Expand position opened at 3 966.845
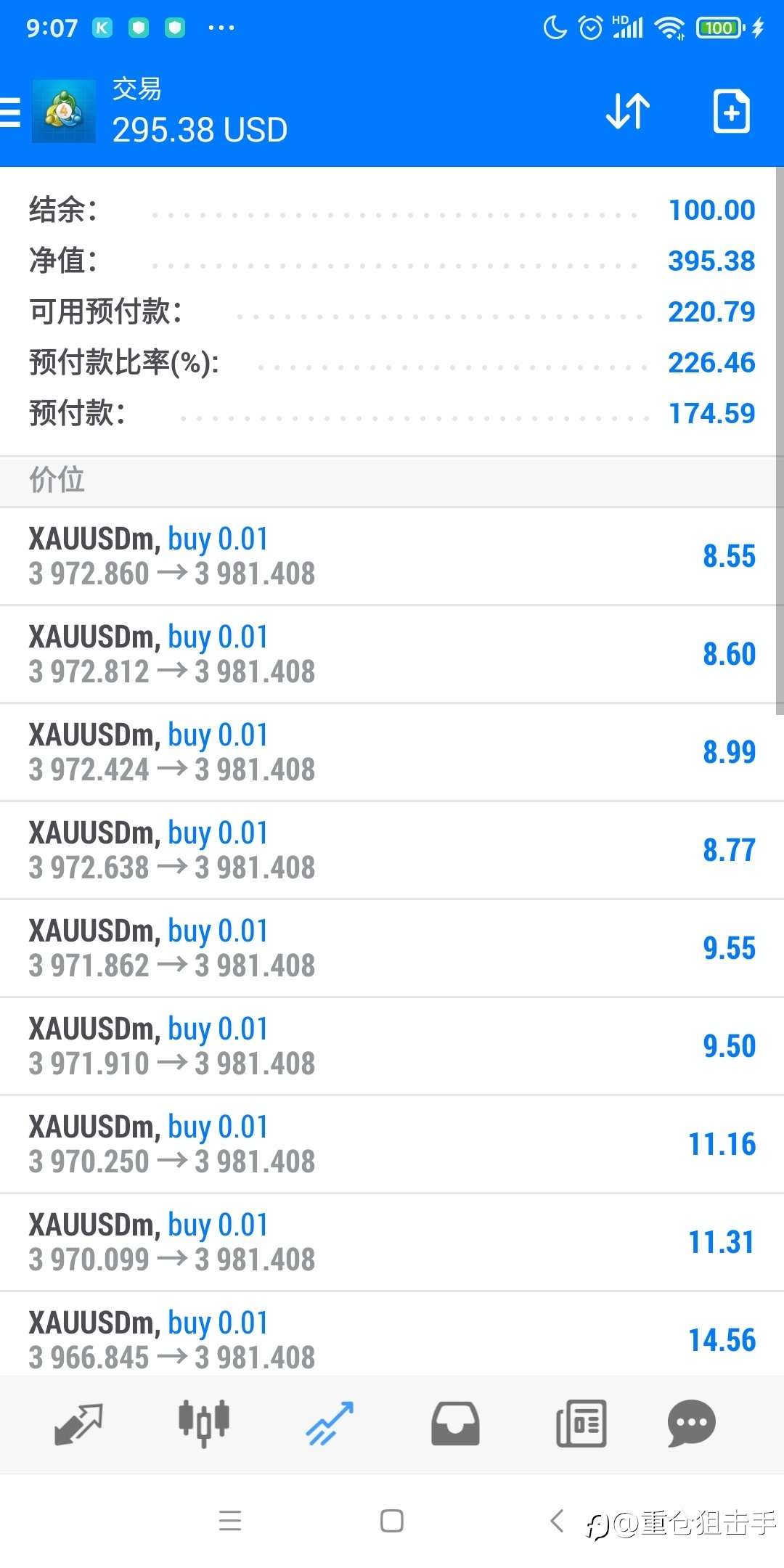 [392, 1339]
